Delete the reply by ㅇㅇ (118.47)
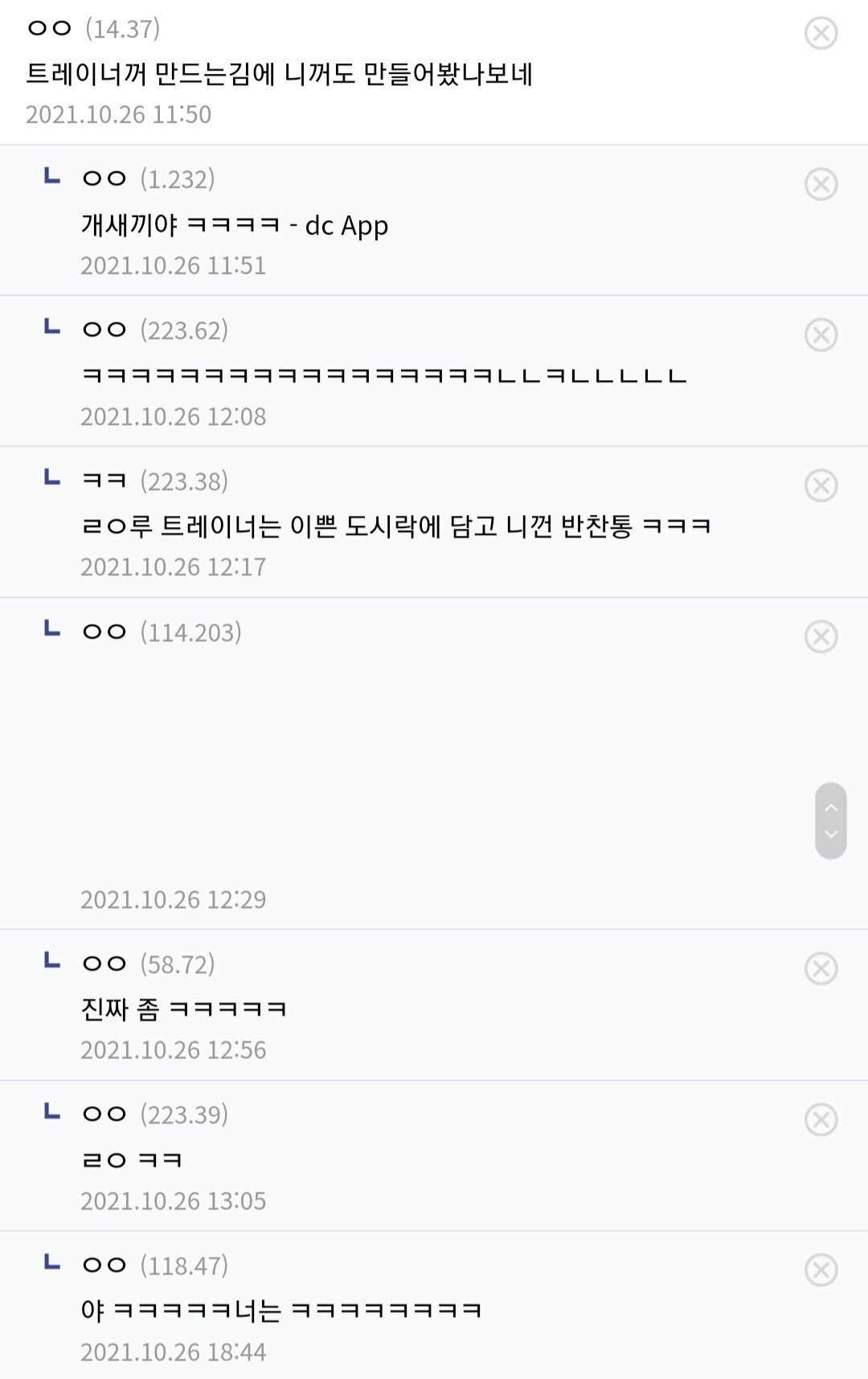This screenshot has height=1379, width=868. point(821,1270)
